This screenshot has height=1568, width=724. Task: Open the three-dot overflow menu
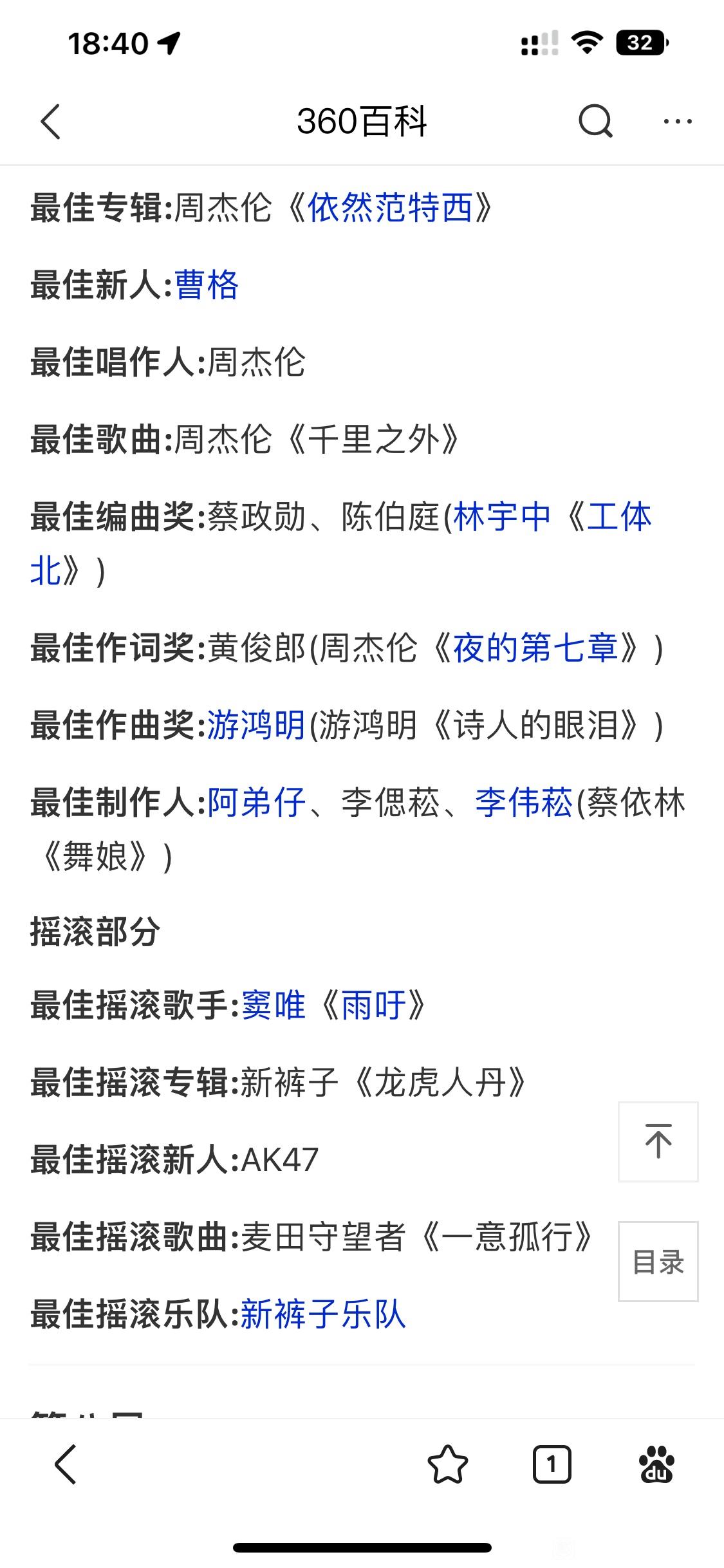[x=678, y=121]
